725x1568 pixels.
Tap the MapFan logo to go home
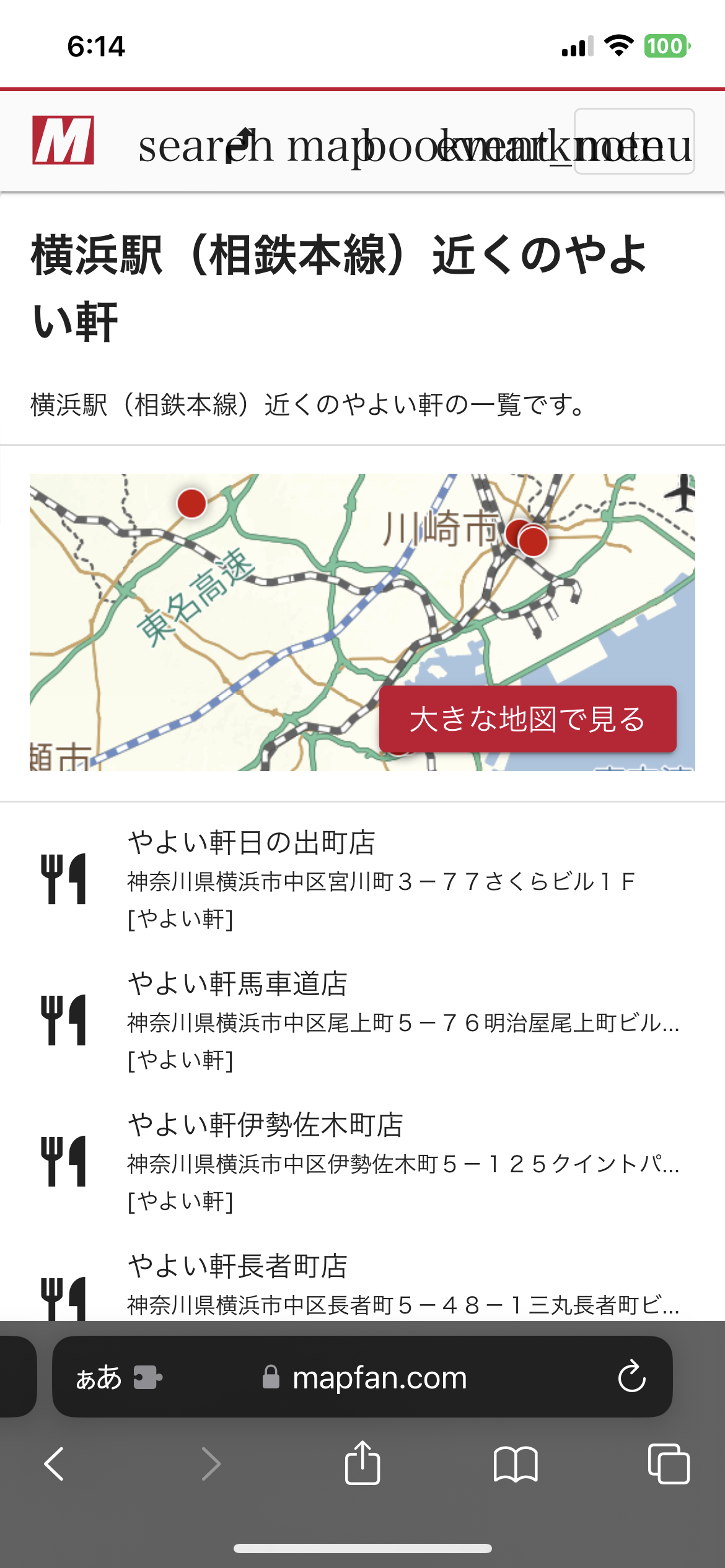click(63, 141)
